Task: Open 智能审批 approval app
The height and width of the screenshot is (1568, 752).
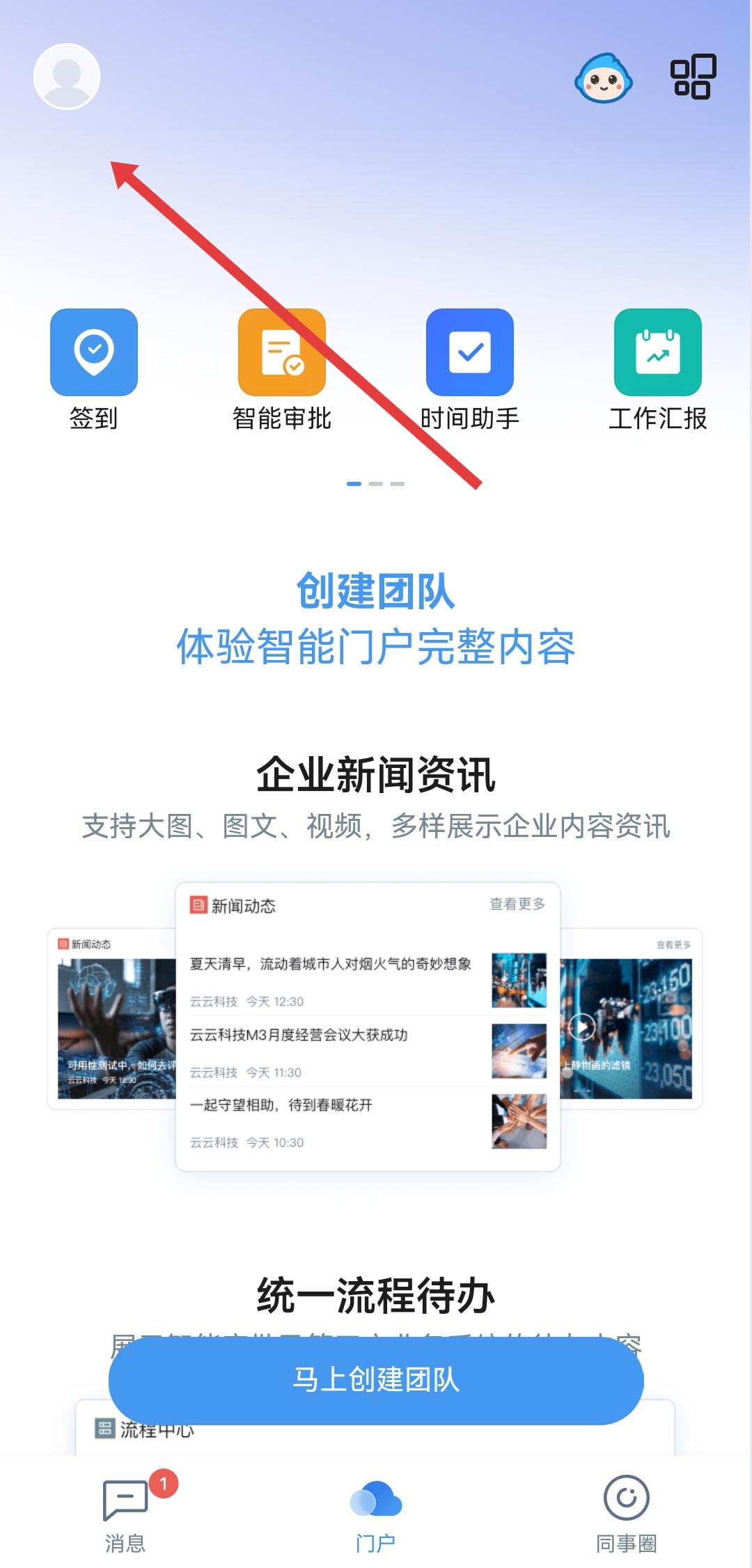Action: [x=282, y=353]
